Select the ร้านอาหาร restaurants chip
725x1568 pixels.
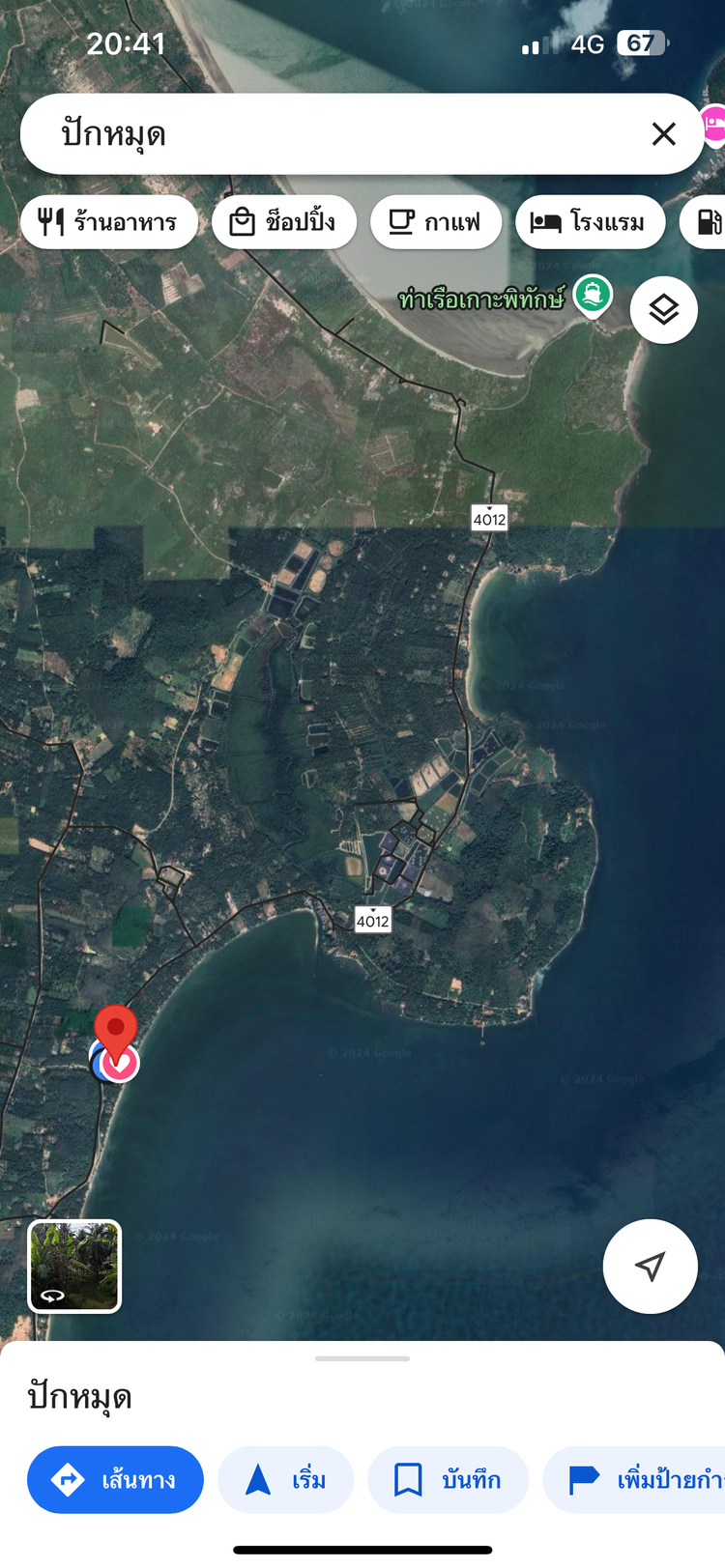point(109,222)
